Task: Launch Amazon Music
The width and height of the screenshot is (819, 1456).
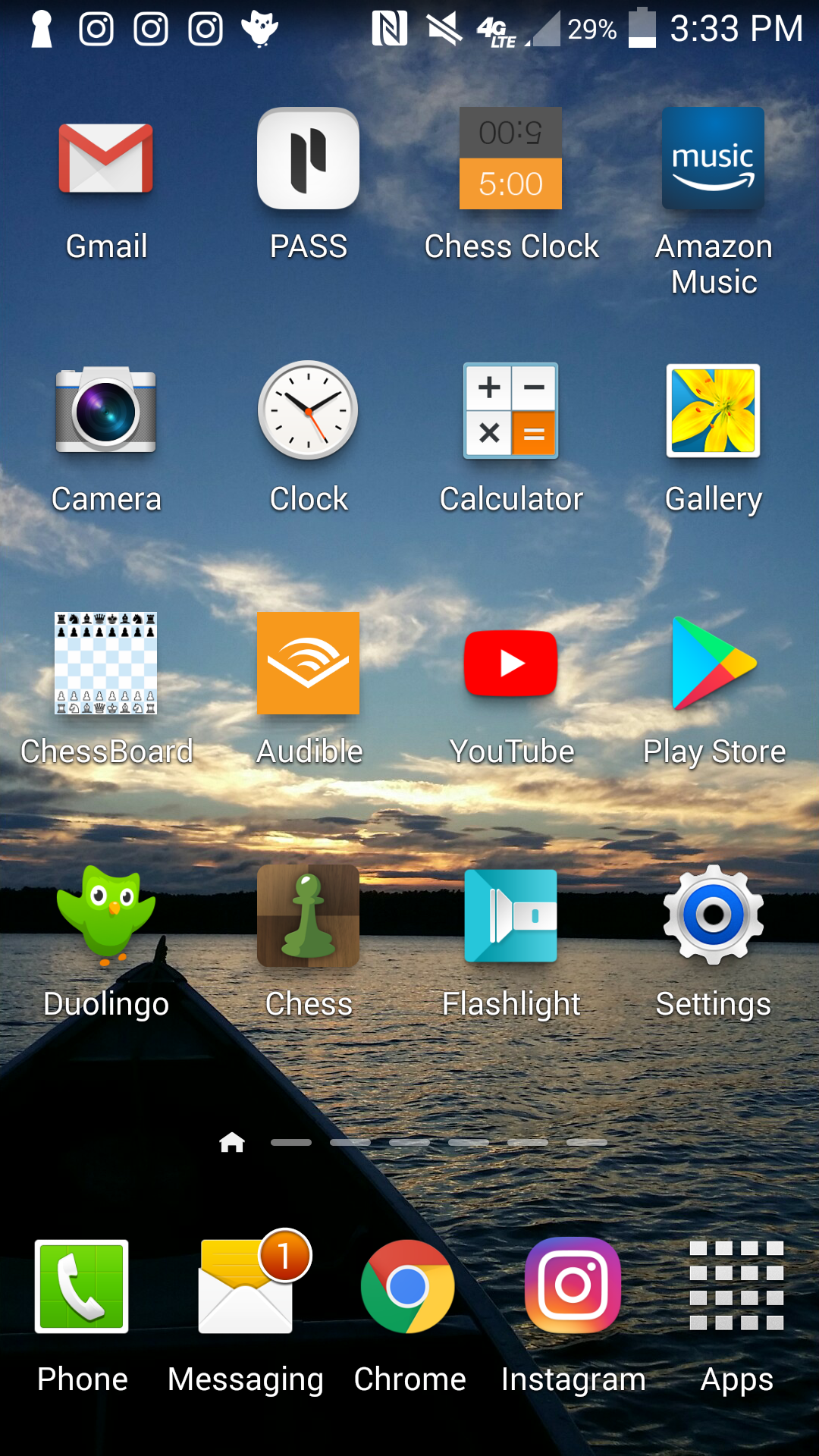Action: [x=713, y=158]
